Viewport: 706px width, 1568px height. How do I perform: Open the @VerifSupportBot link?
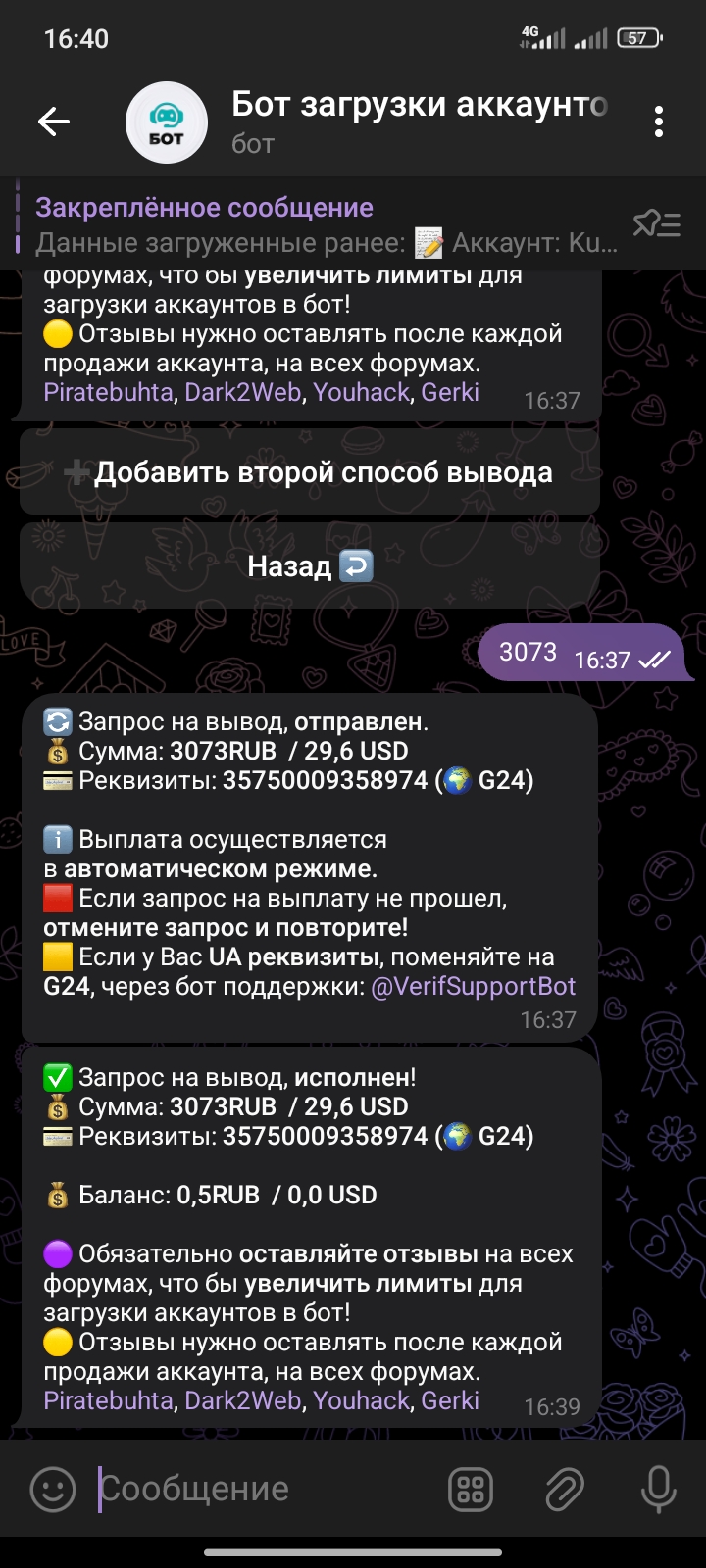473,987
